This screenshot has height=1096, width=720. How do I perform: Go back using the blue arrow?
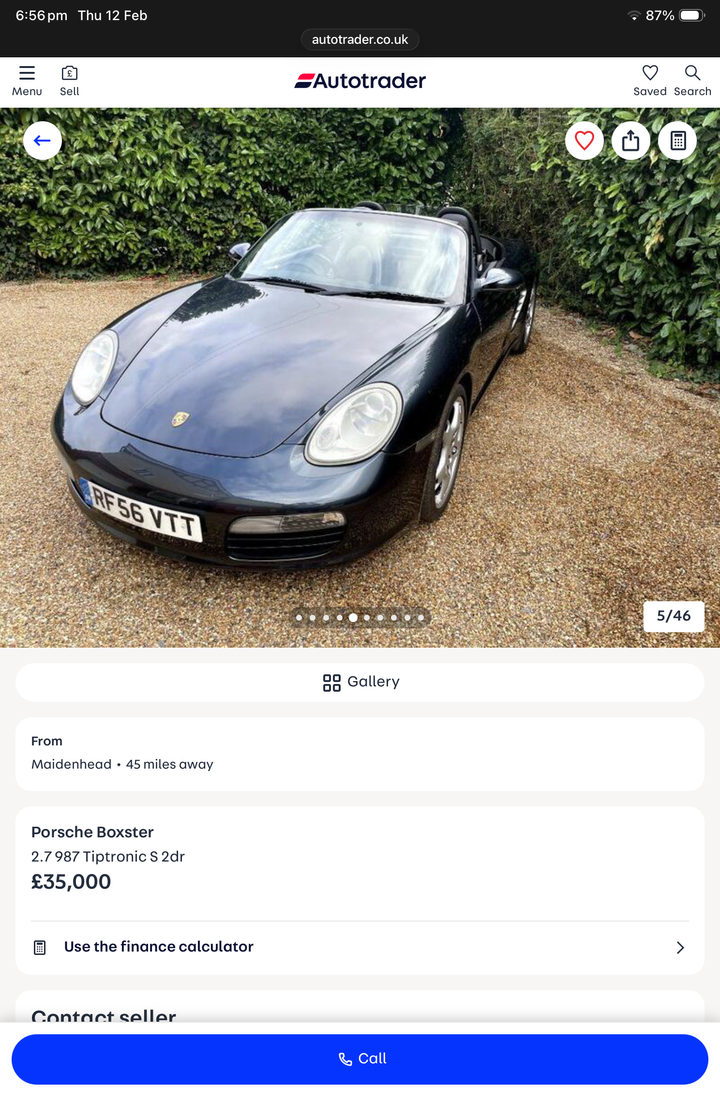point(42,141)
